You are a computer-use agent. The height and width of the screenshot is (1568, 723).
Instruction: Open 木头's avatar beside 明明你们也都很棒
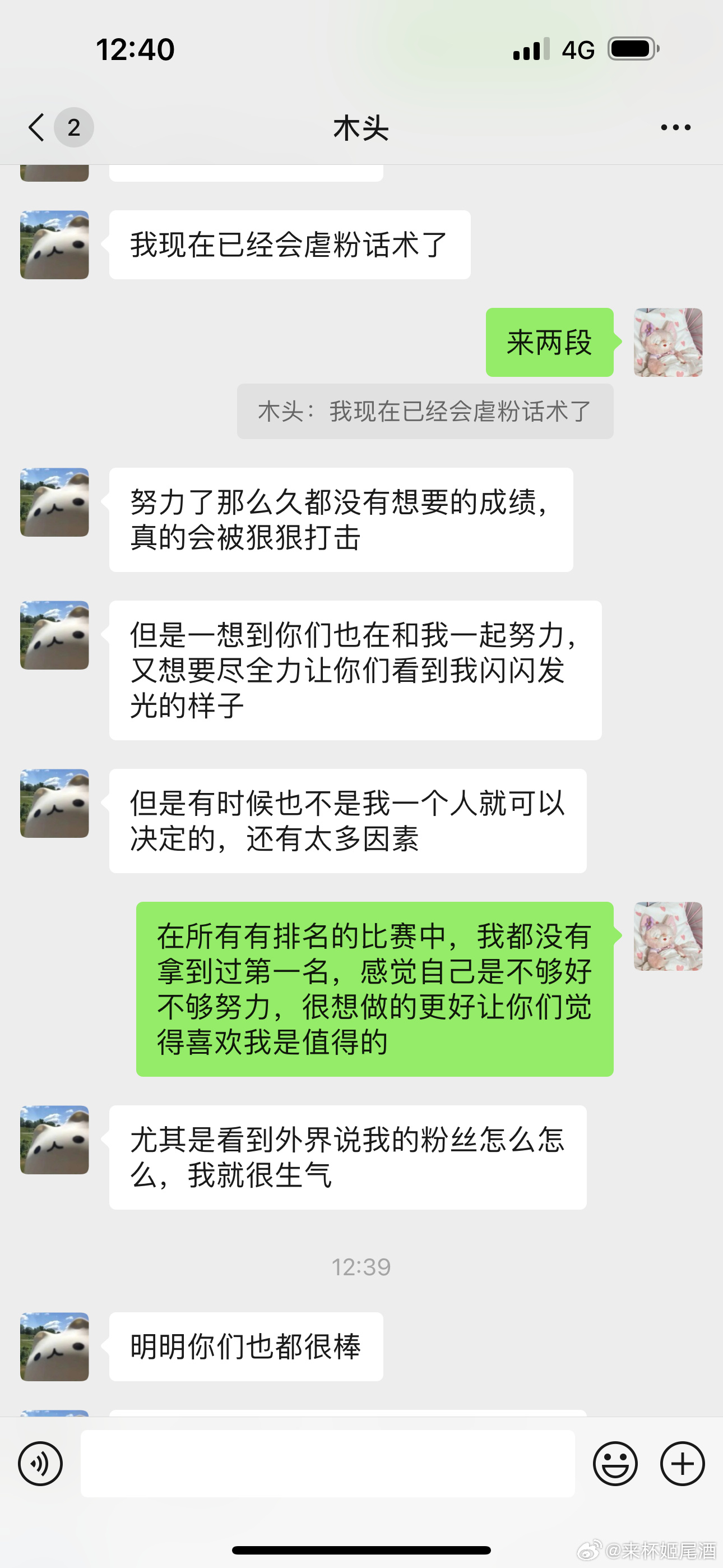tap(55, 1346)
